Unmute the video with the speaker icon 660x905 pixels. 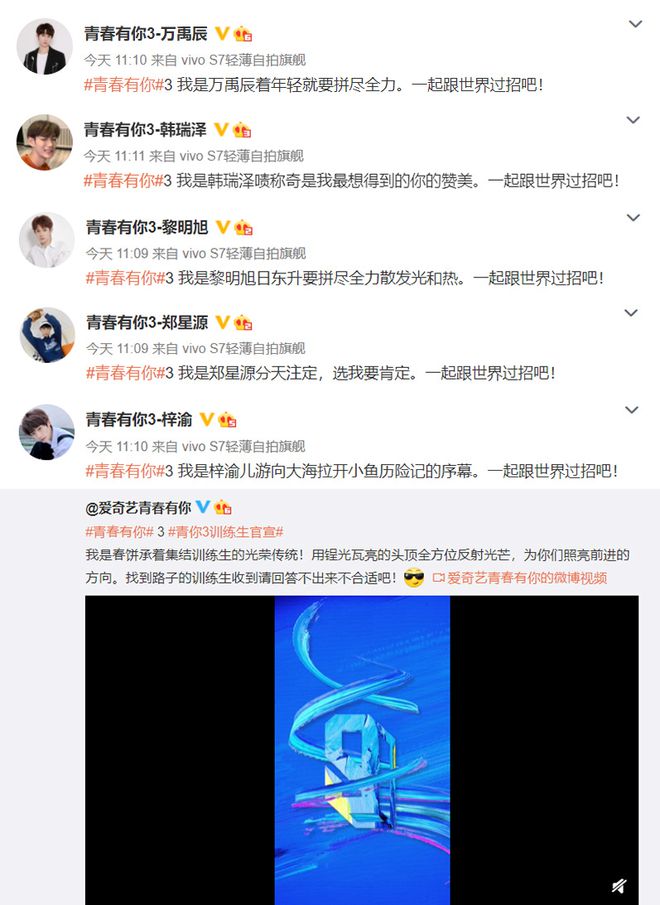click(x=620, y=885)
